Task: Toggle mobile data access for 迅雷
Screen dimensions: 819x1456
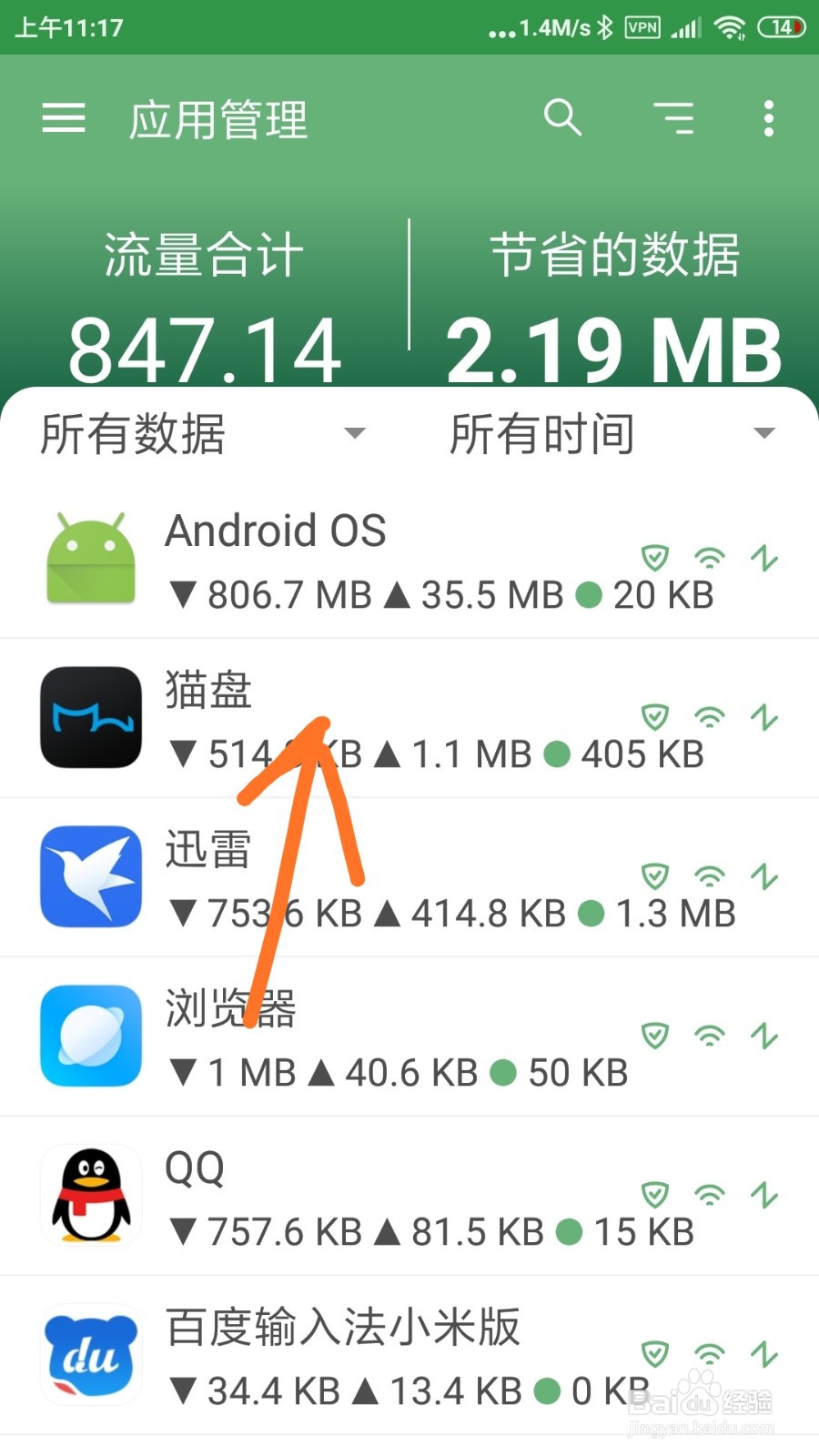Action: click(764, 876)
